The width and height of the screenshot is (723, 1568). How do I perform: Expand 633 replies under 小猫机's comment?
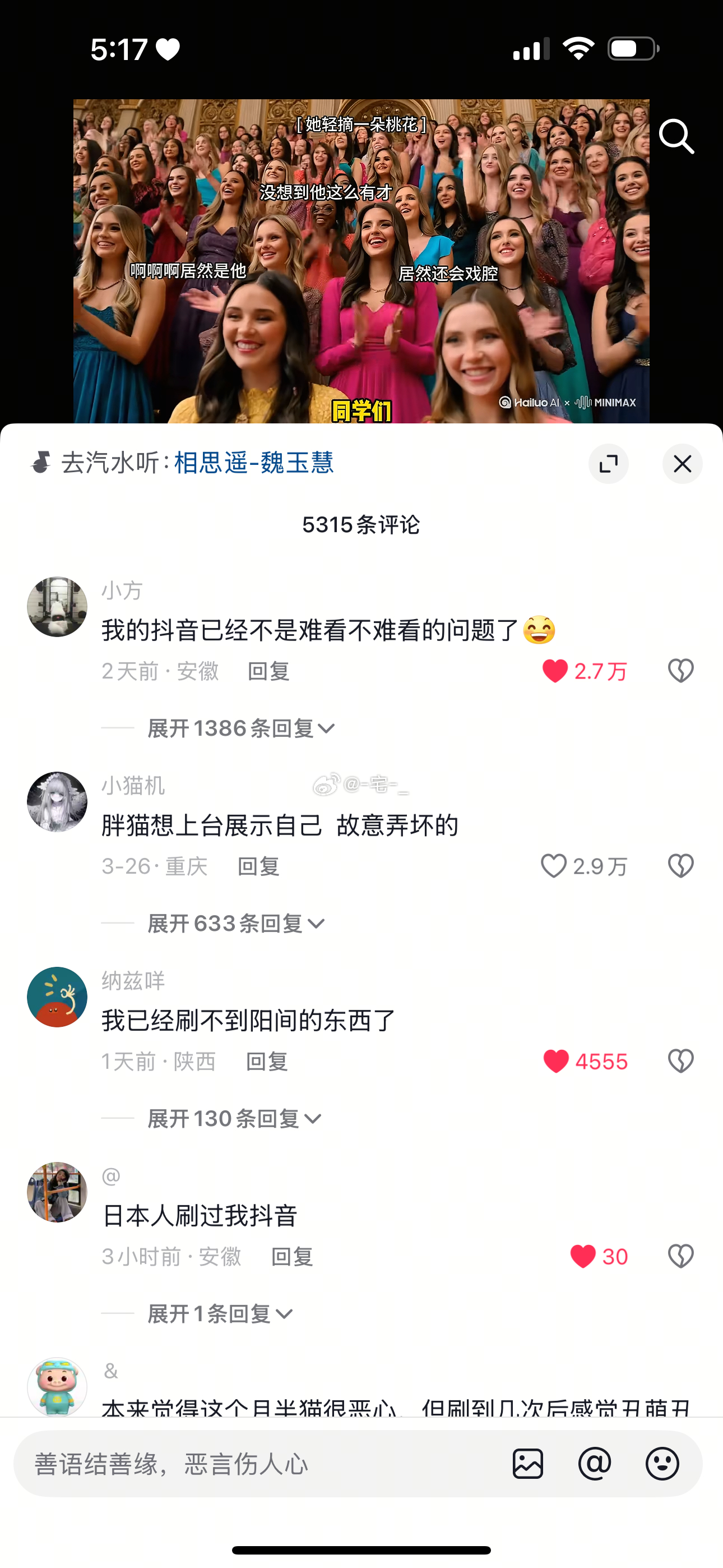coord(235,924)
